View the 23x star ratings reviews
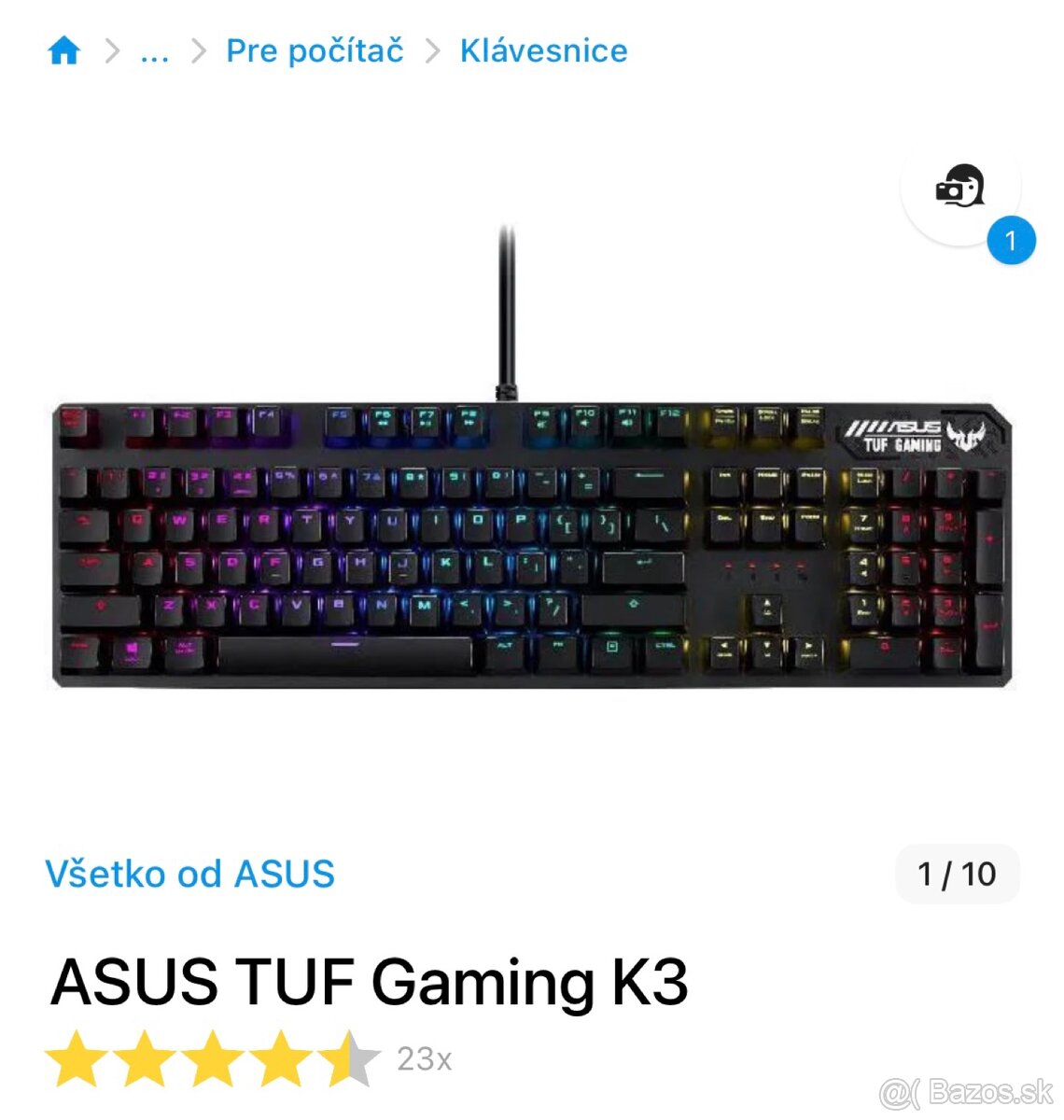This screenshot has height=1120, width=1064. (x=247, y=1059)
